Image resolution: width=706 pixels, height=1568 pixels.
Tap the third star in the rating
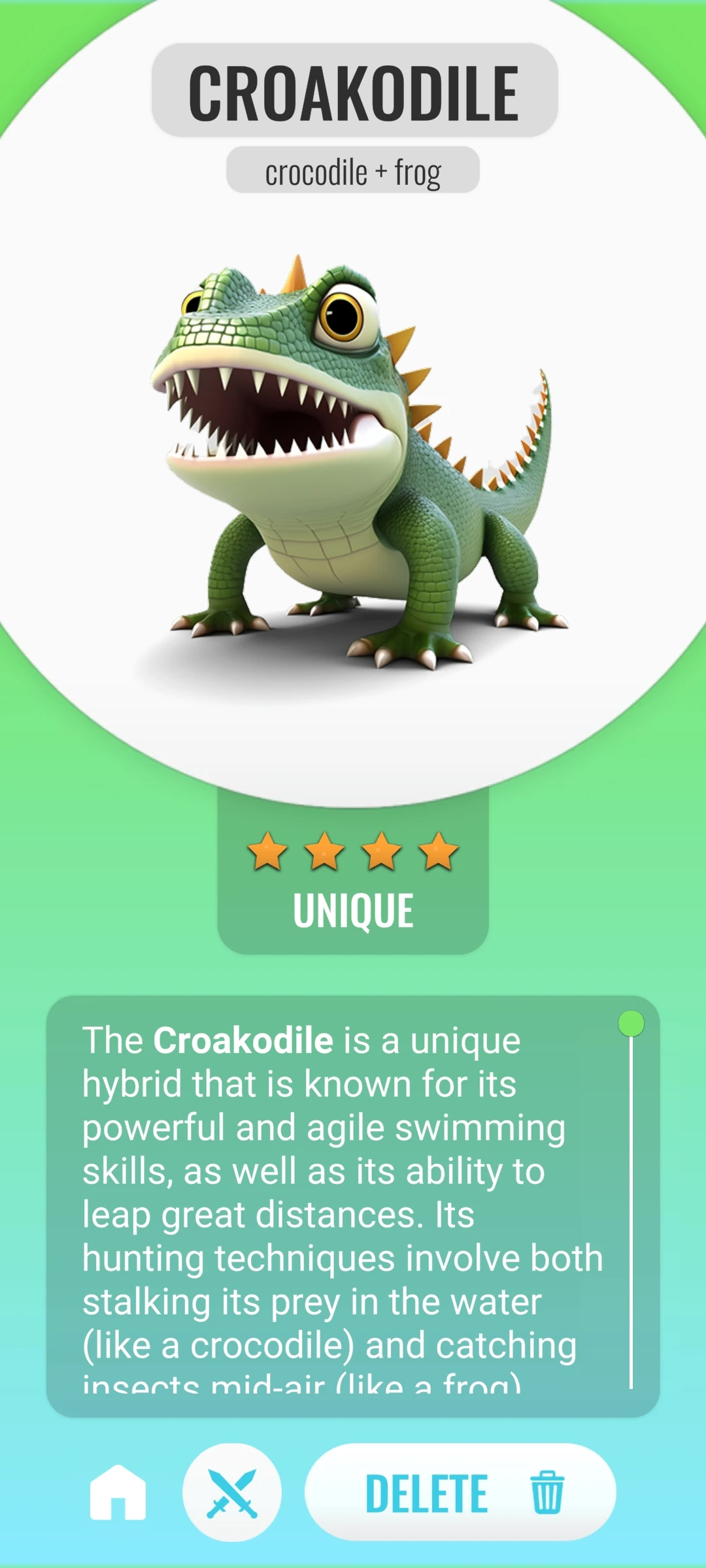(380, 849)
